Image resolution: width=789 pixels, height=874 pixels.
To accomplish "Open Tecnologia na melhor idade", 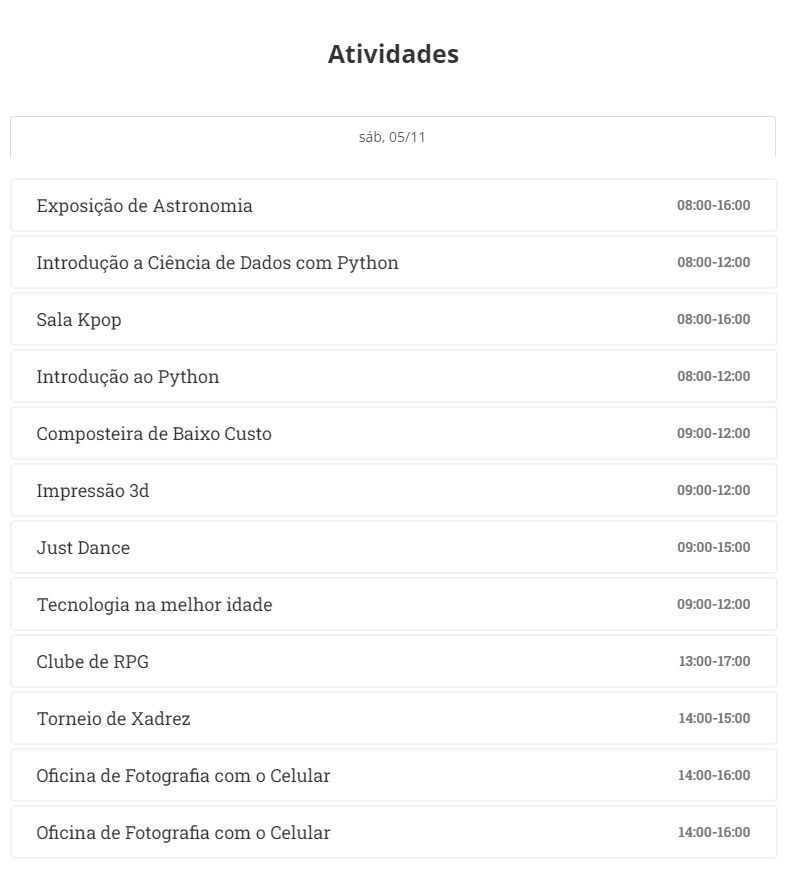I will (x=154, y=605).
